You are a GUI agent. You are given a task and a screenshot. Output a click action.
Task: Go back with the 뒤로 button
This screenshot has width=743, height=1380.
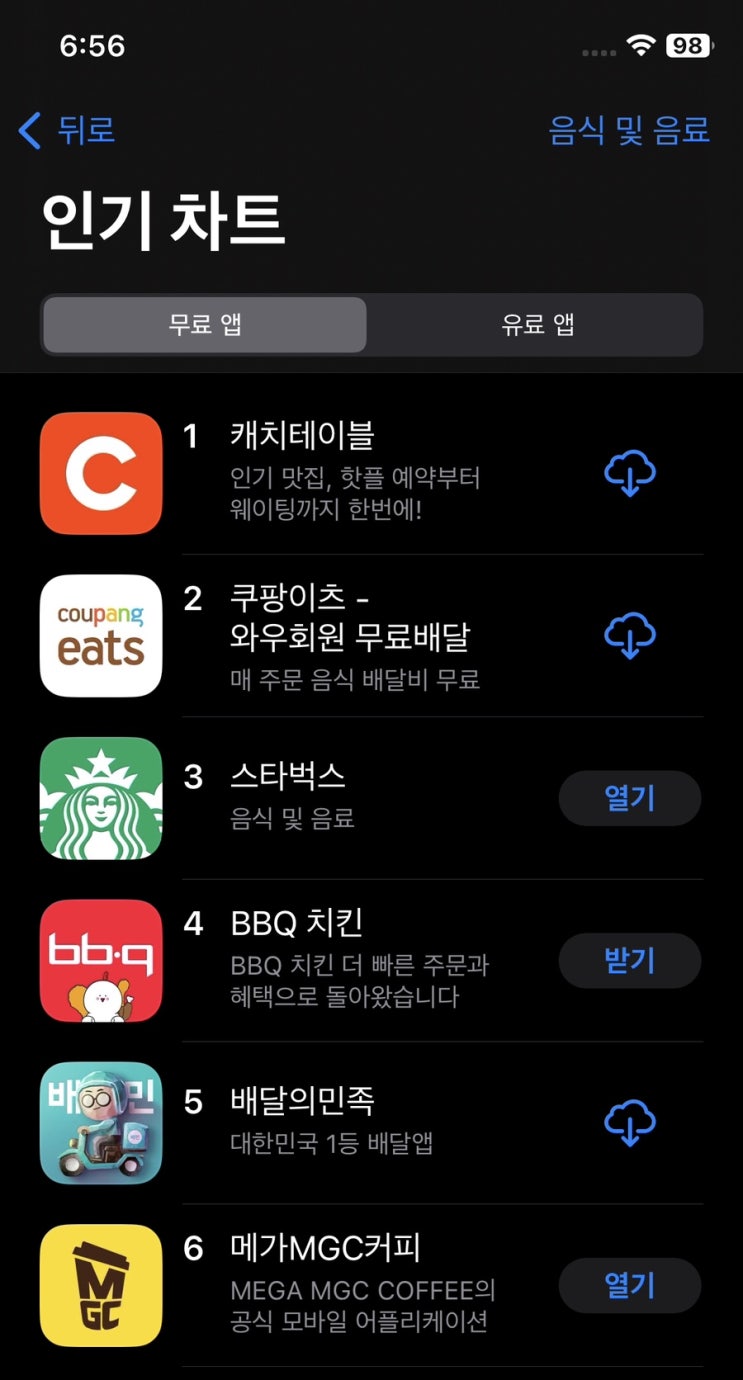68,131
